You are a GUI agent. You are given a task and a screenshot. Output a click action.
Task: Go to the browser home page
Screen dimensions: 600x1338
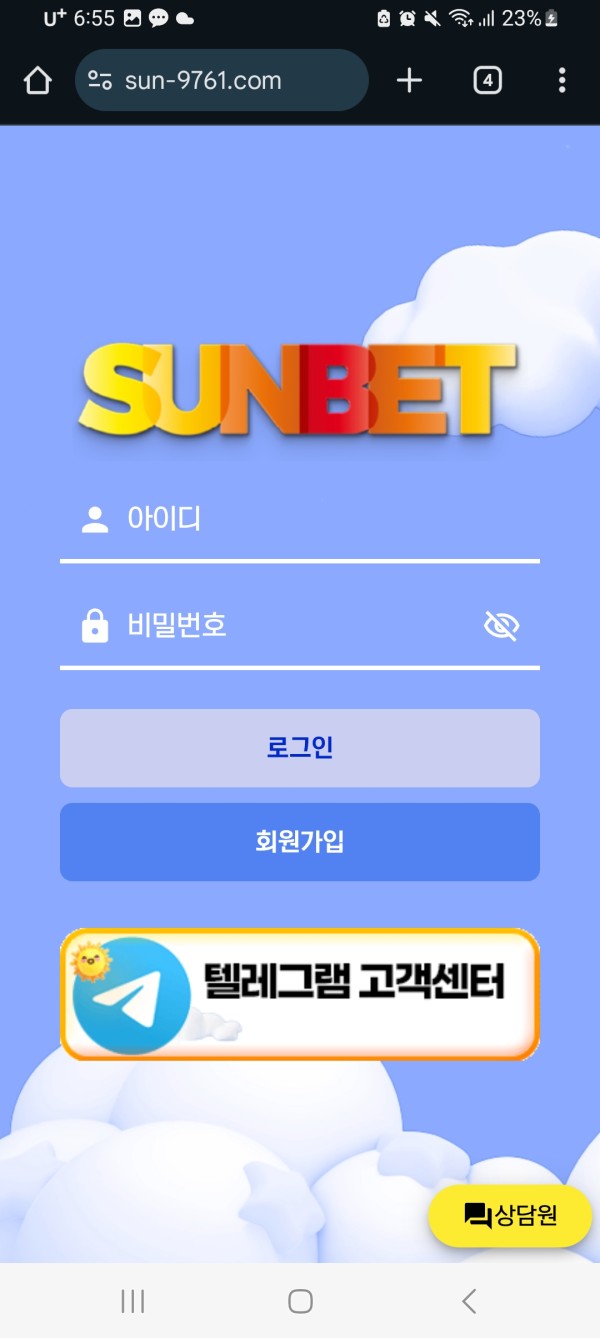click(37, 81)
